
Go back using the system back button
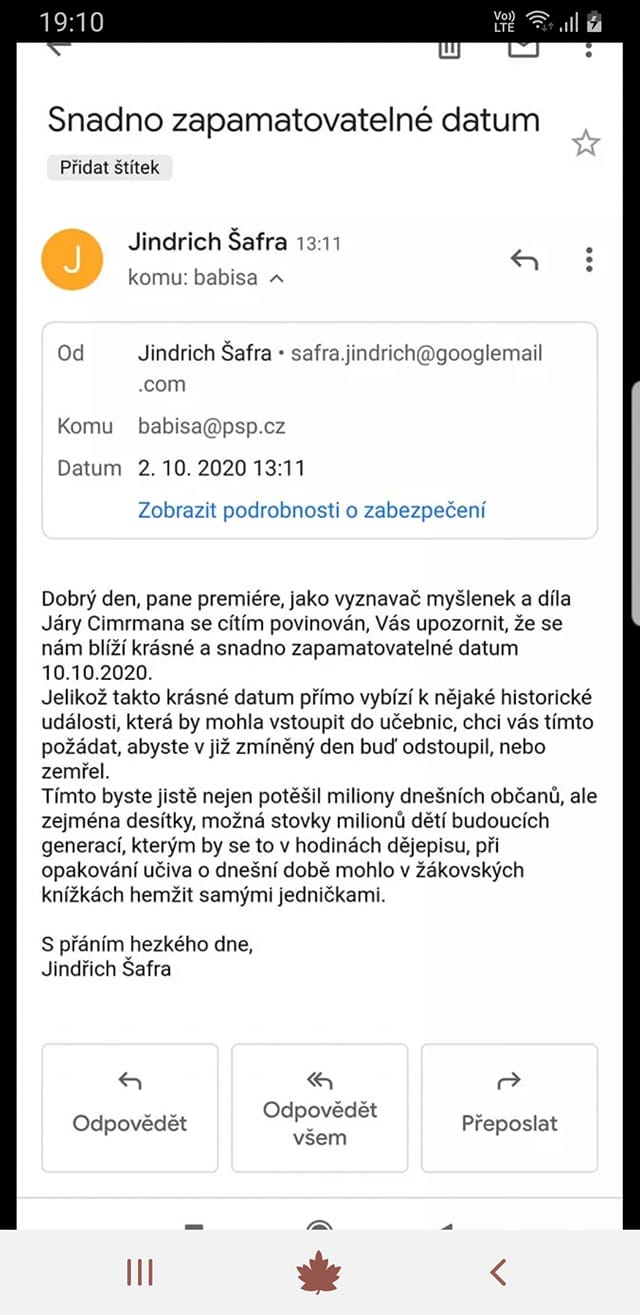[x=498, y=1272]
